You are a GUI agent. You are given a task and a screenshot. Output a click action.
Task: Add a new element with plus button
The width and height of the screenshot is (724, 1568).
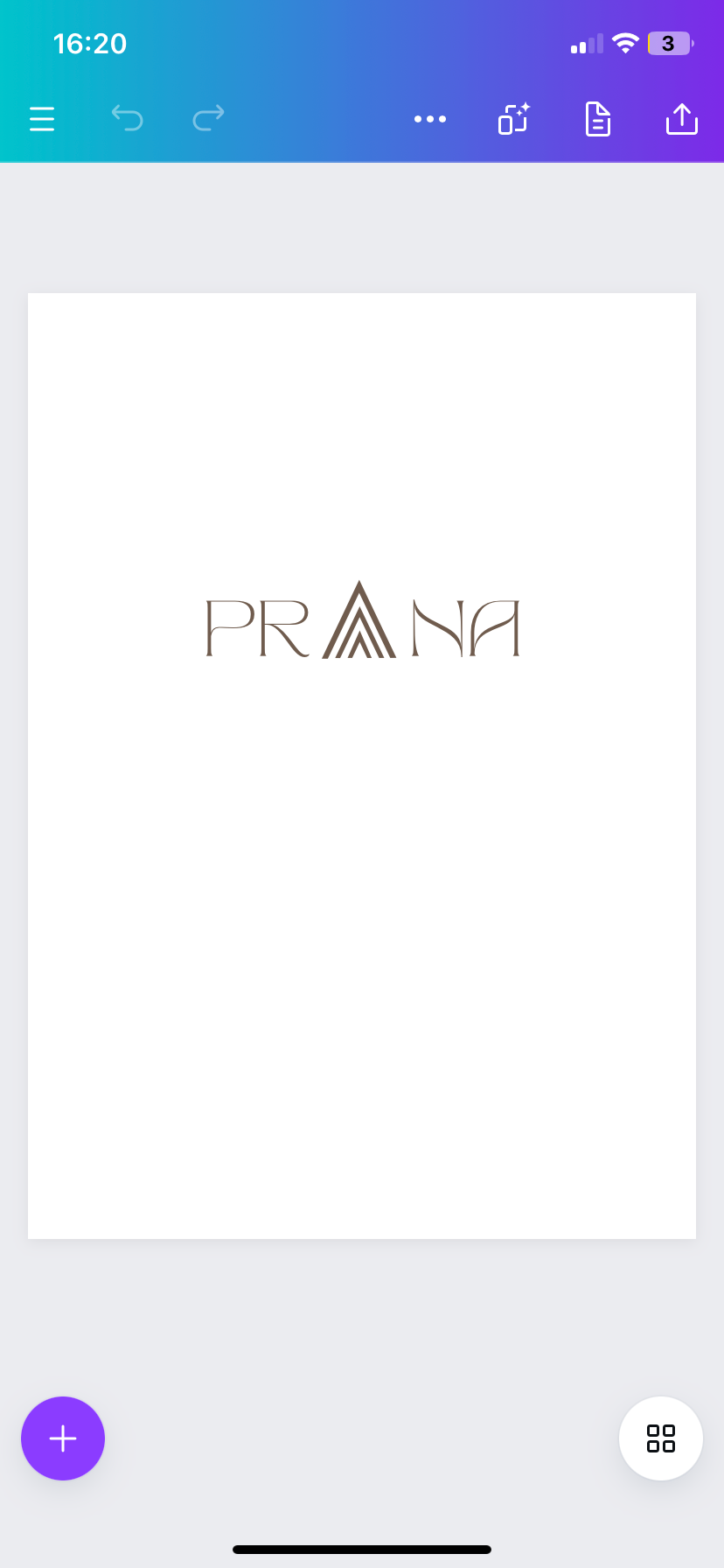coord(63,1438)
